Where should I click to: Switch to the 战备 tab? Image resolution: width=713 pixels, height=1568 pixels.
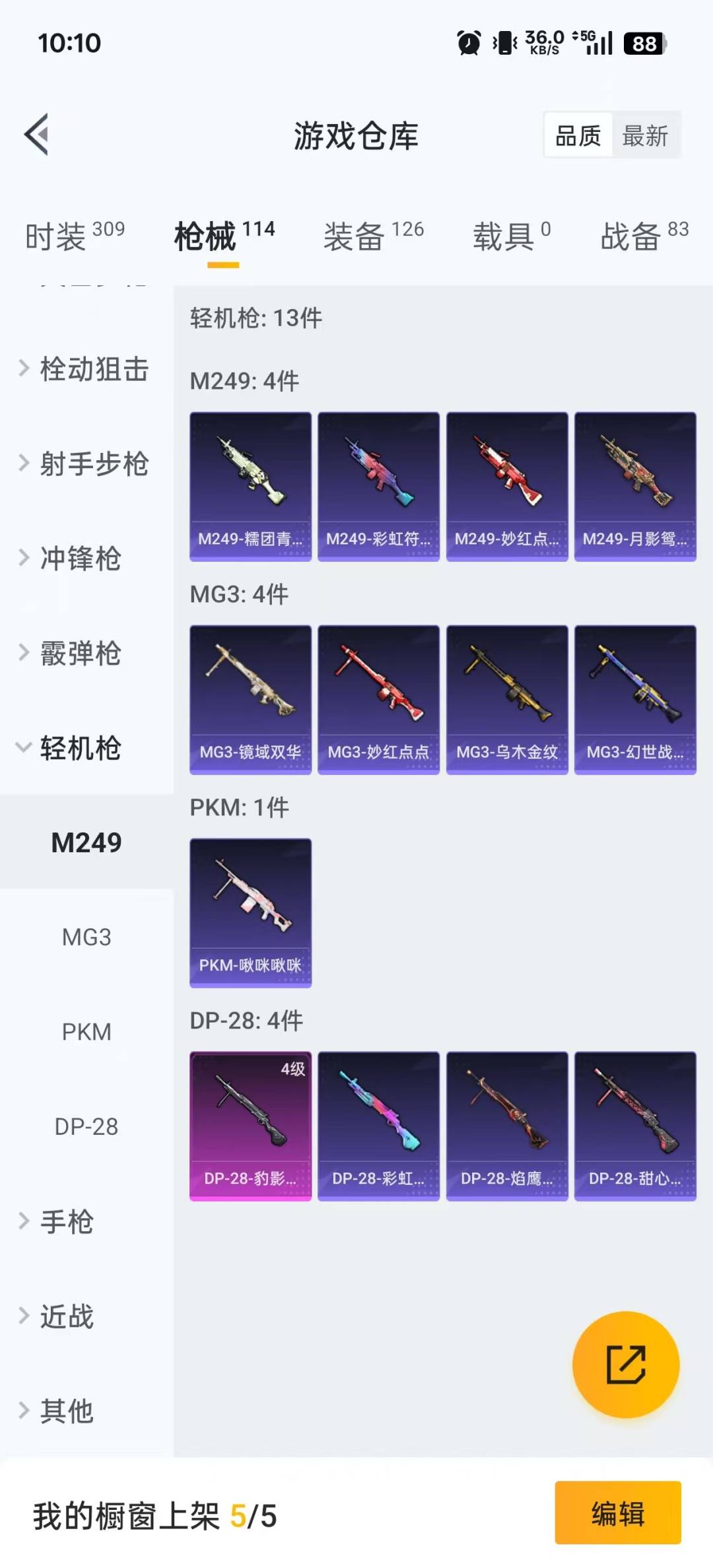coord(644,236)
